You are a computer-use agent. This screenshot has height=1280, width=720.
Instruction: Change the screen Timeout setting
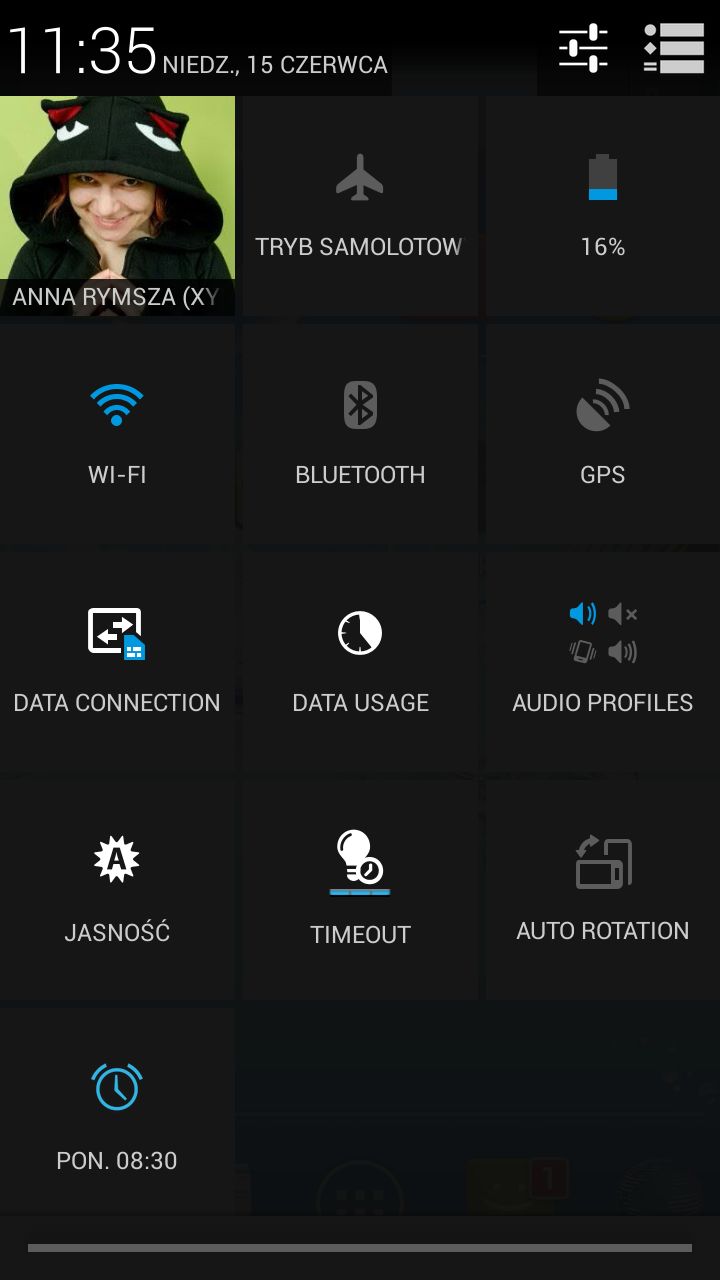click(x=360, y=890)
